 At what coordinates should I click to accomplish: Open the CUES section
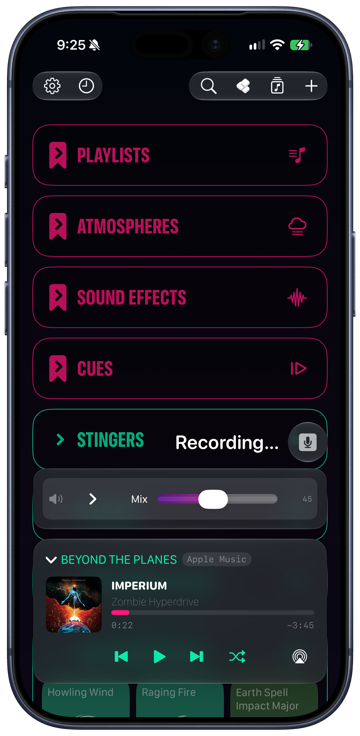pyautogui.click(x=180, y=368)
